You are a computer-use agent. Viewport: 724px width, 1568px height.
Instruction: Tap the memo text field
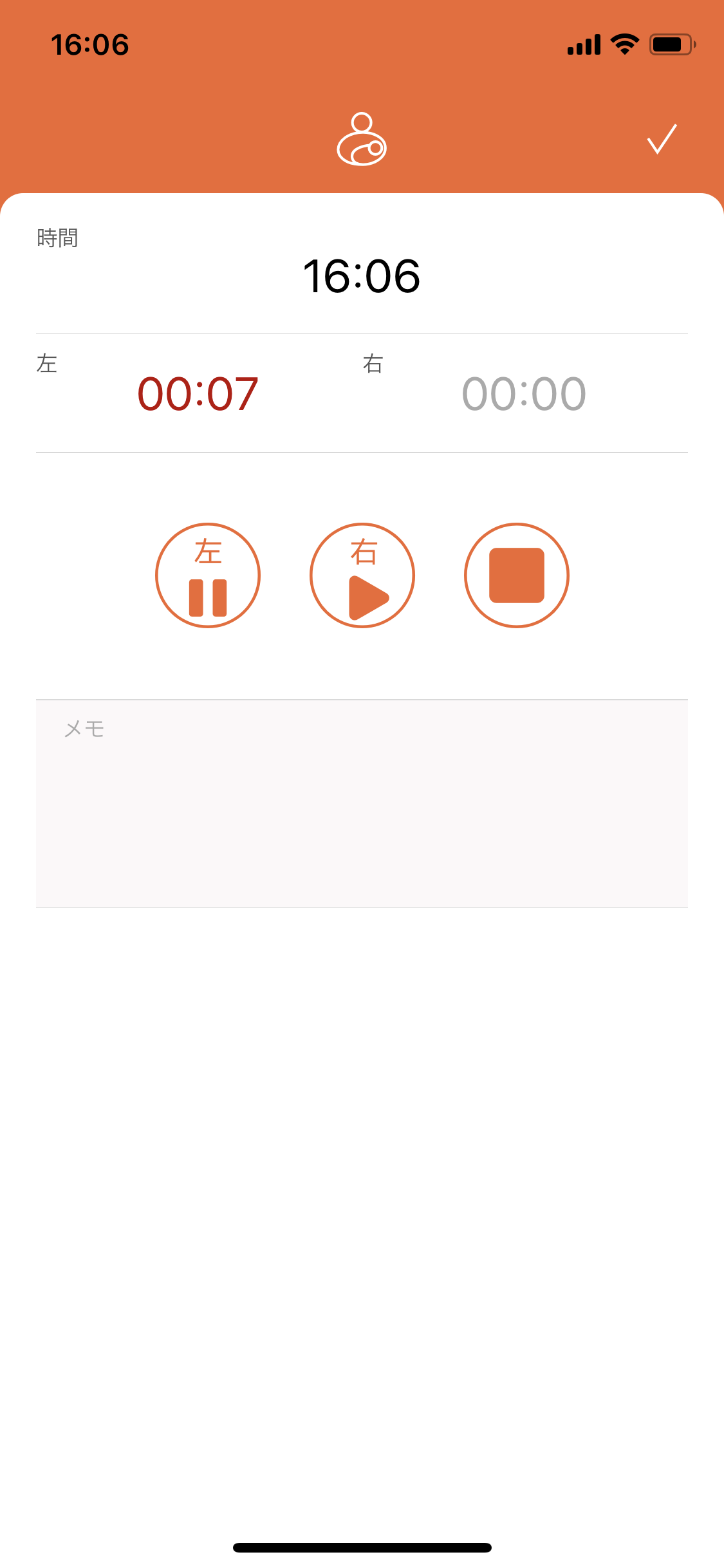click(x=362, y=803)
